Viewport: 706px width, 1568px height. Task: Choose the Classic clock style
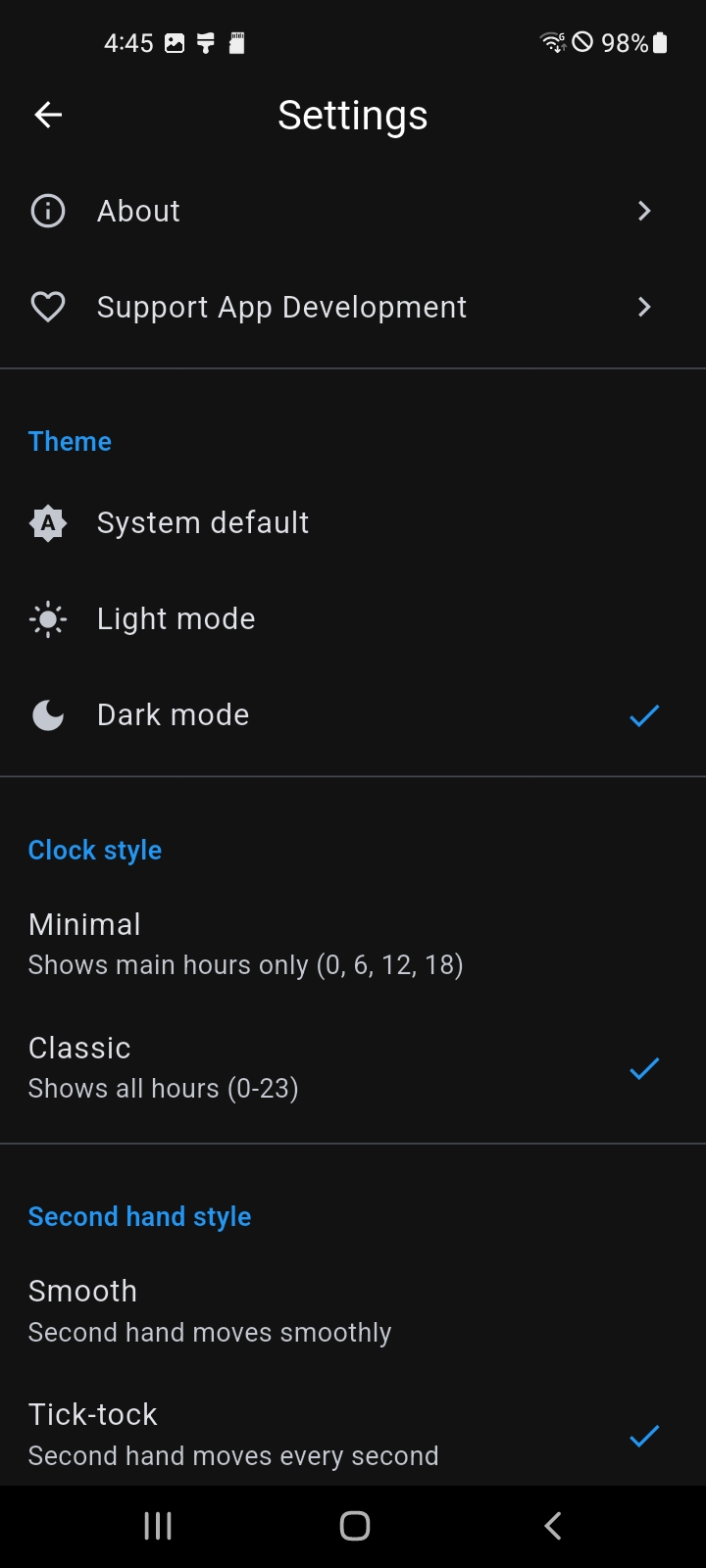(353, 1067)
